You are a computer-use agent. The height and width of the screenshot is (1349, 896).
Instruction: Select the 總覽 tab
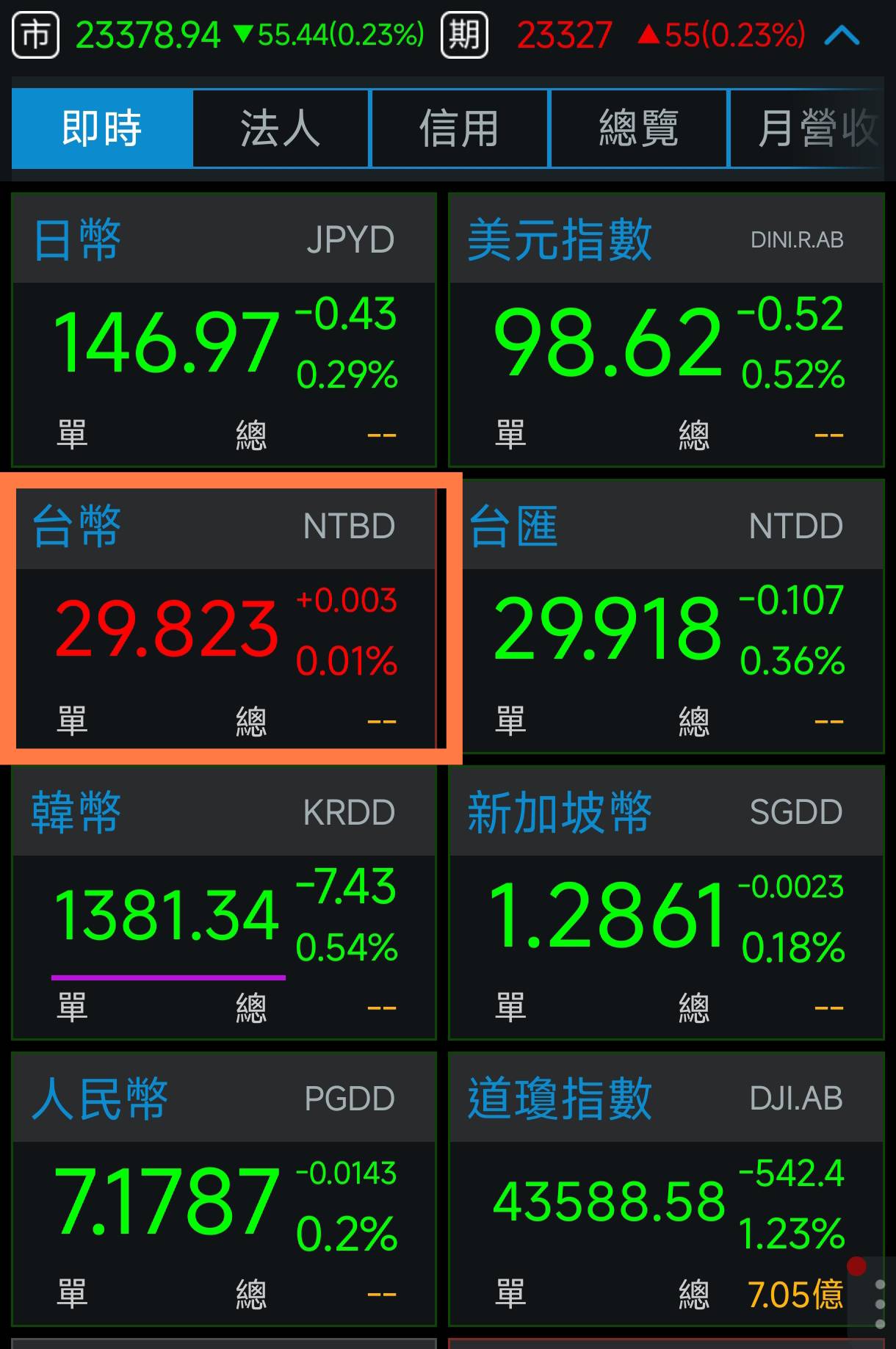[x=638, y=129]
